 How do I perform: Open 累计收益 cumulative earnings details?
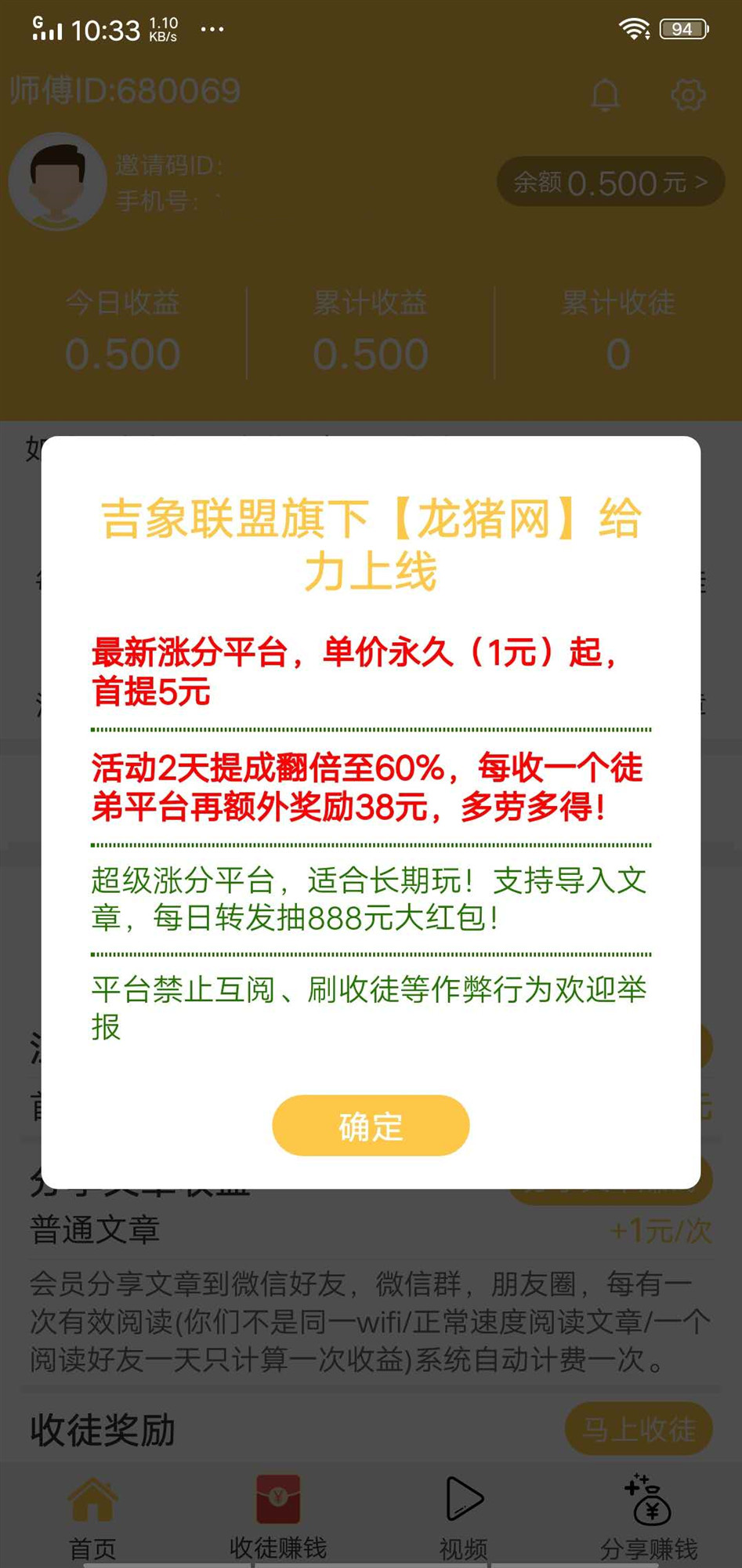click(371, 329)
